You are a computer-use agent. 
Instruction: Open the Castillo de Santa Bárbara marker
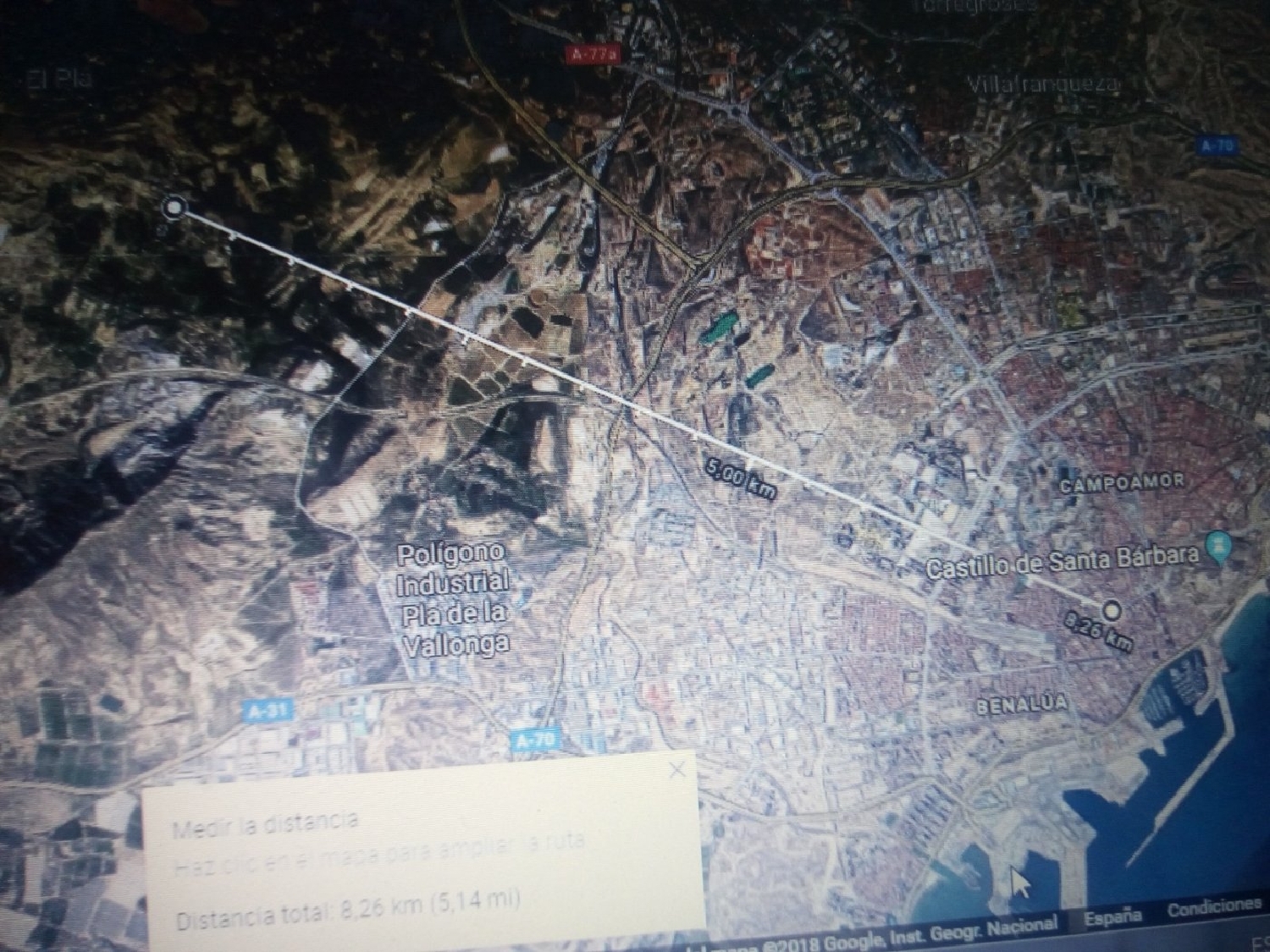pyautogui.click(x=1220, y=548)
